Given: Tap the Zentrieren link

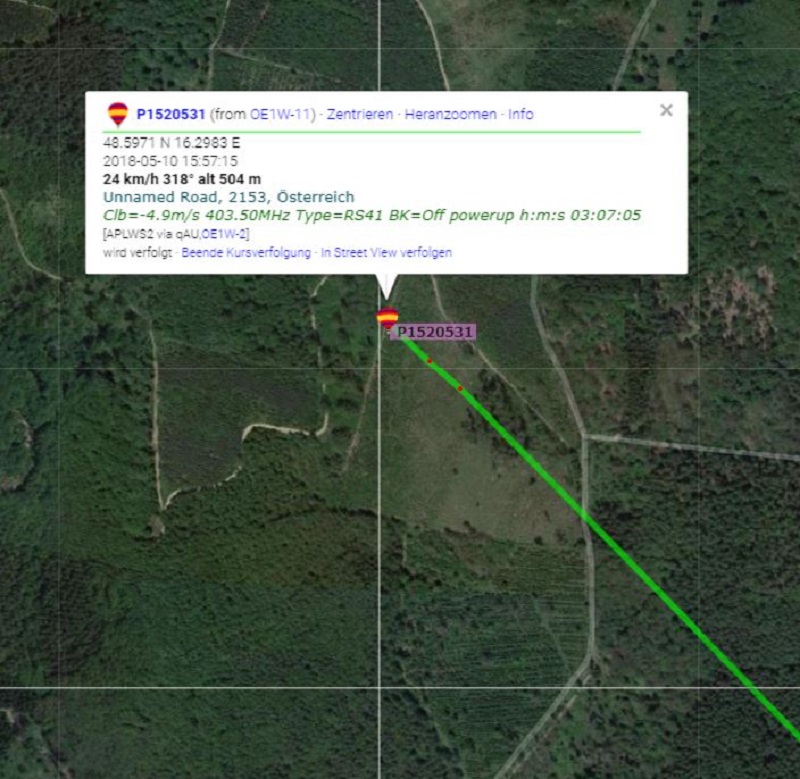Looking at the screenshot, I should pos(360,114).
